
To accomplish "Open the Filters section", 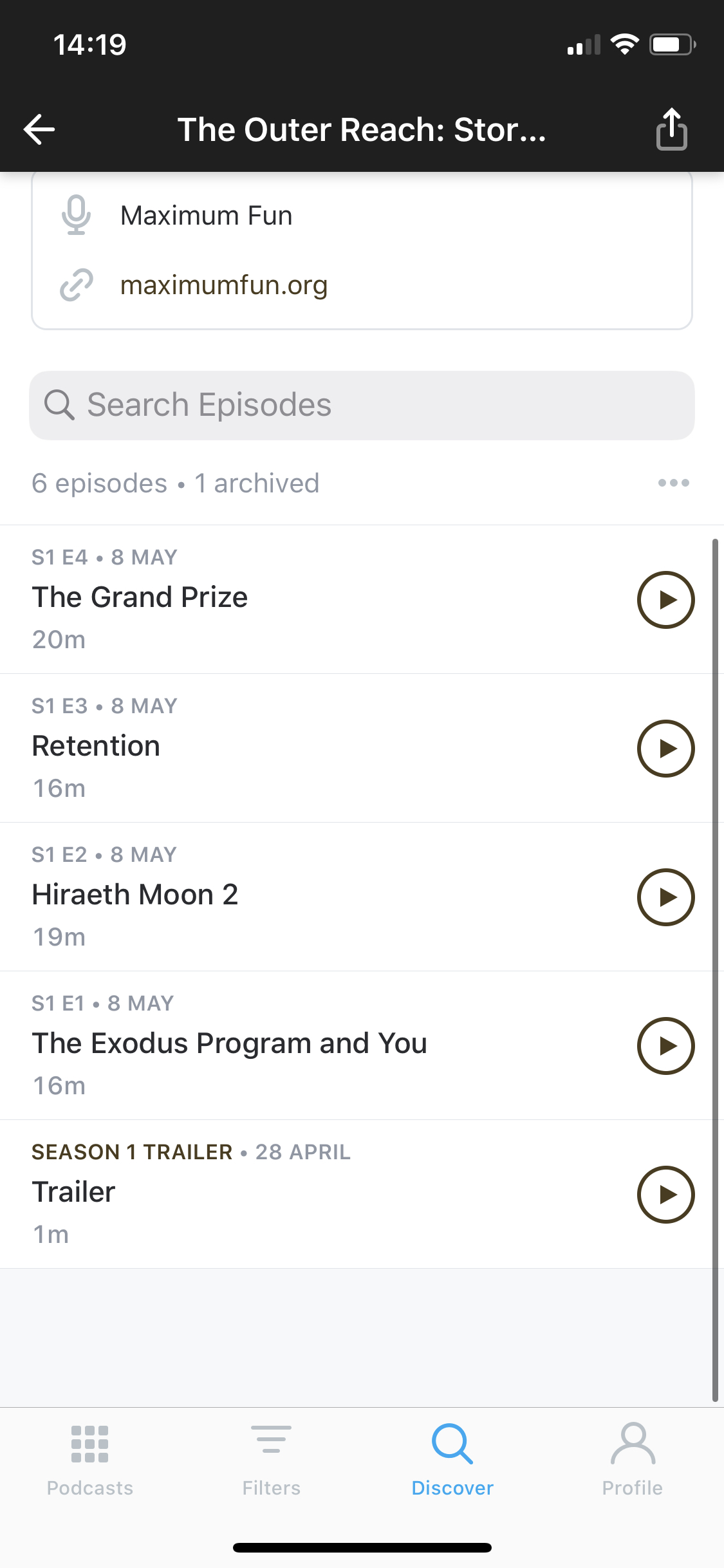I will click(x=271, y=1460).
